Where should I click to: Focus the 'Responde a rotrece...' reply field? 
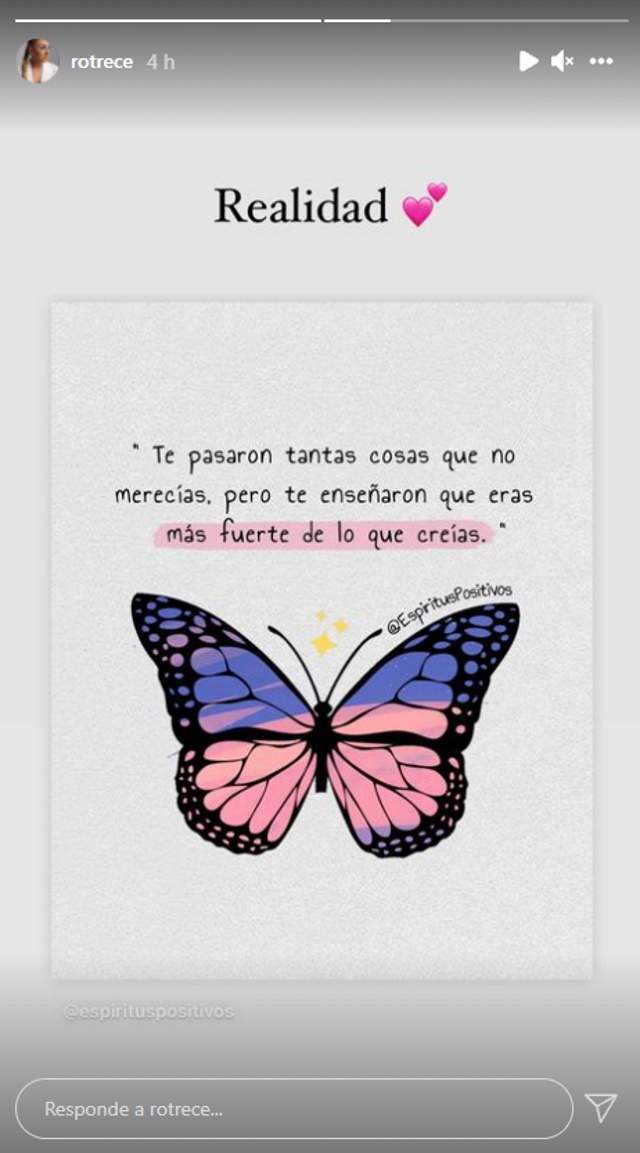pyautogui.click(x=293, y=1109)
